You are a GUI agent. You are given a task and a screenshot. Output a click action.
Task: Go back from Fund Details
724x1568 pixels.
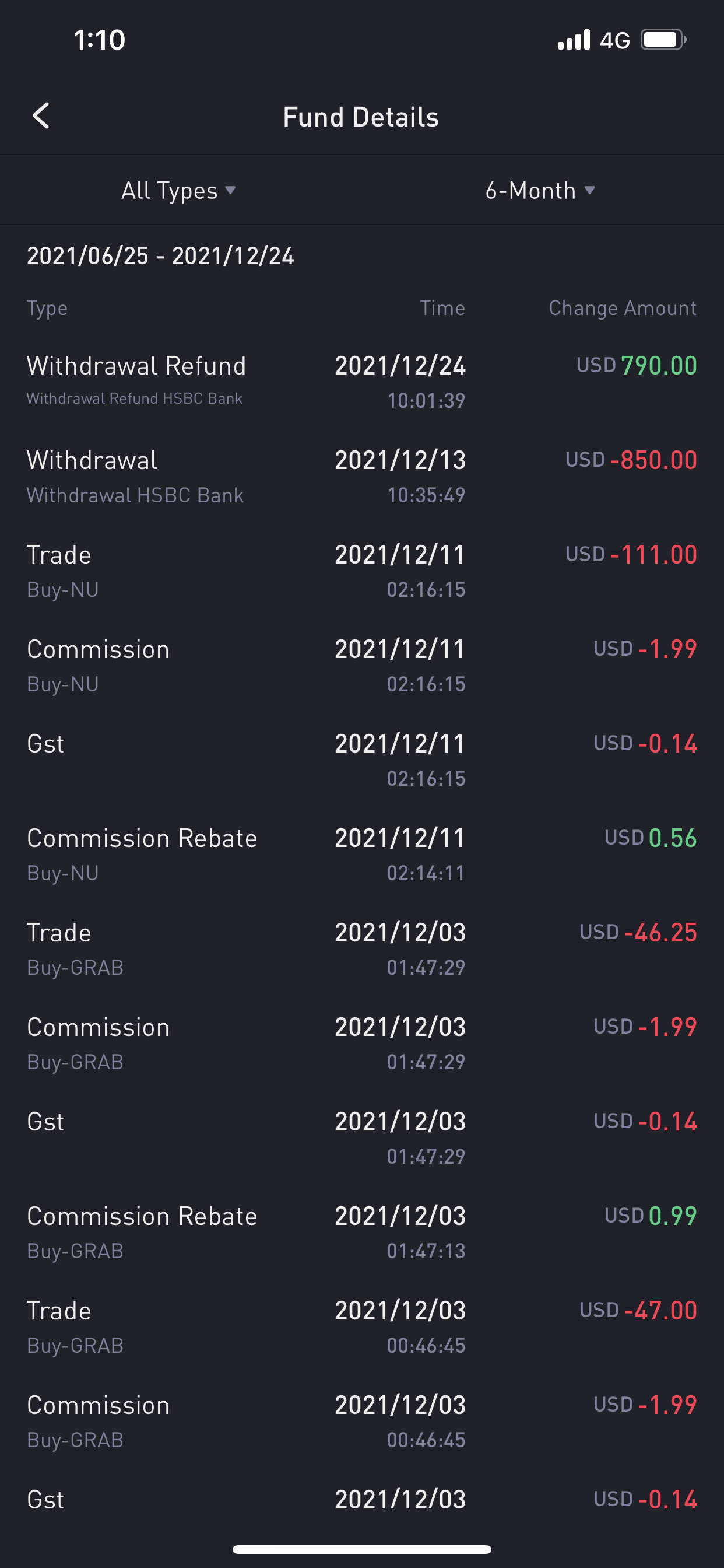(41, 116)
